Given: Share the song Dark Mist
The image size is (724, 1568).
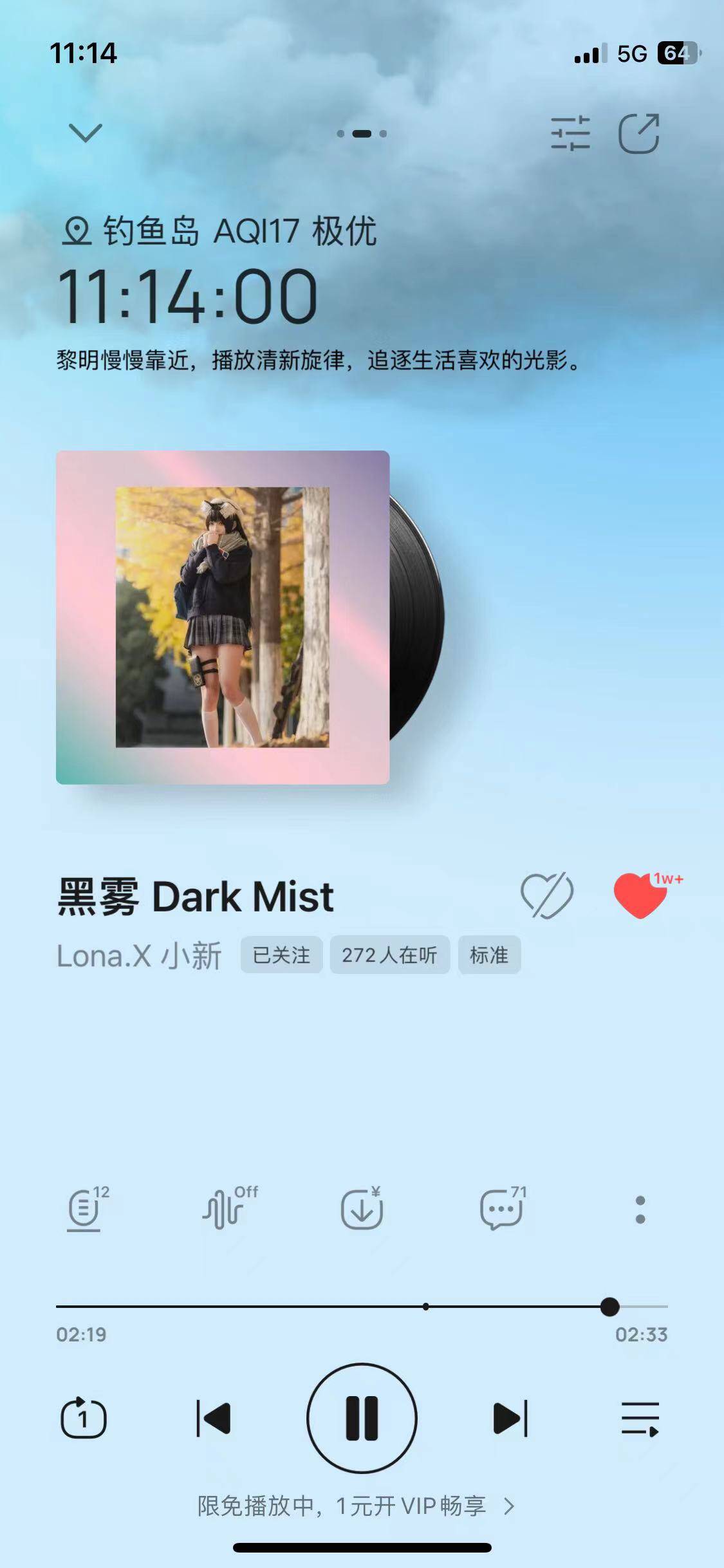Looking at the screenshot, I should point(639,133).
